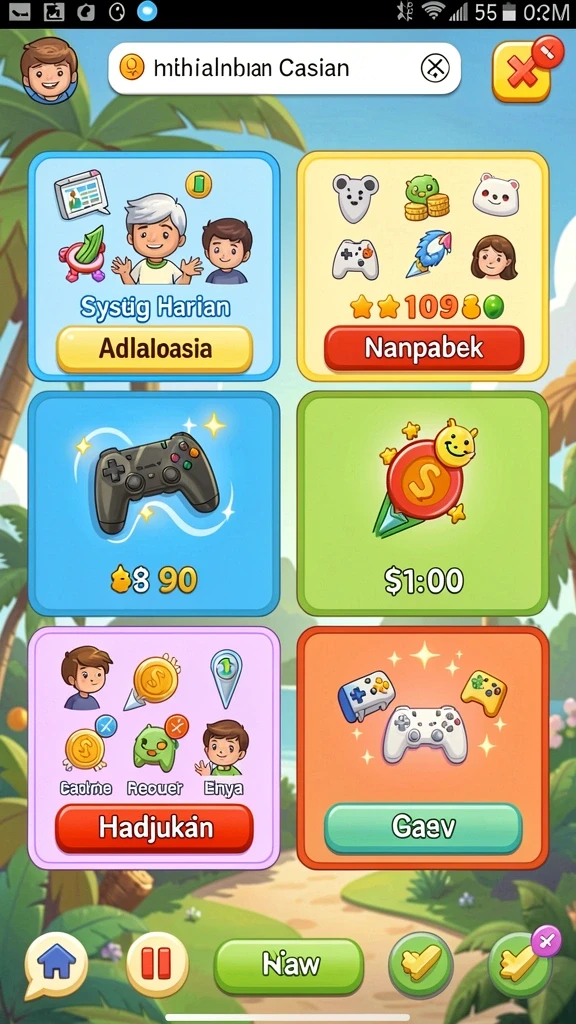Tap the teal Gaev button
Viewport: 576px width, 1024px height.
[x=423, y=828]
